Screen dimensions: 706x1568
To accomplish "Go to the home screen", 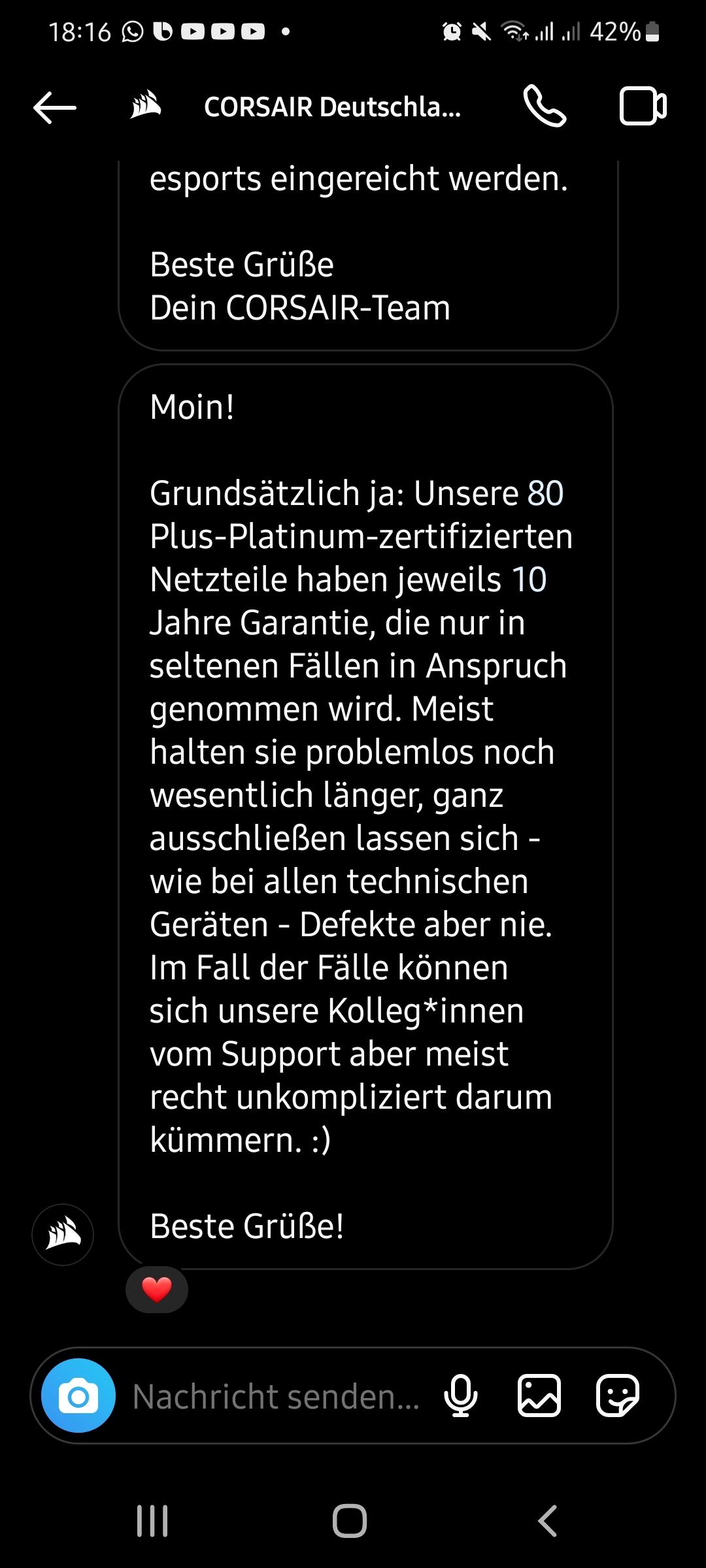I will pos(350,1520).
